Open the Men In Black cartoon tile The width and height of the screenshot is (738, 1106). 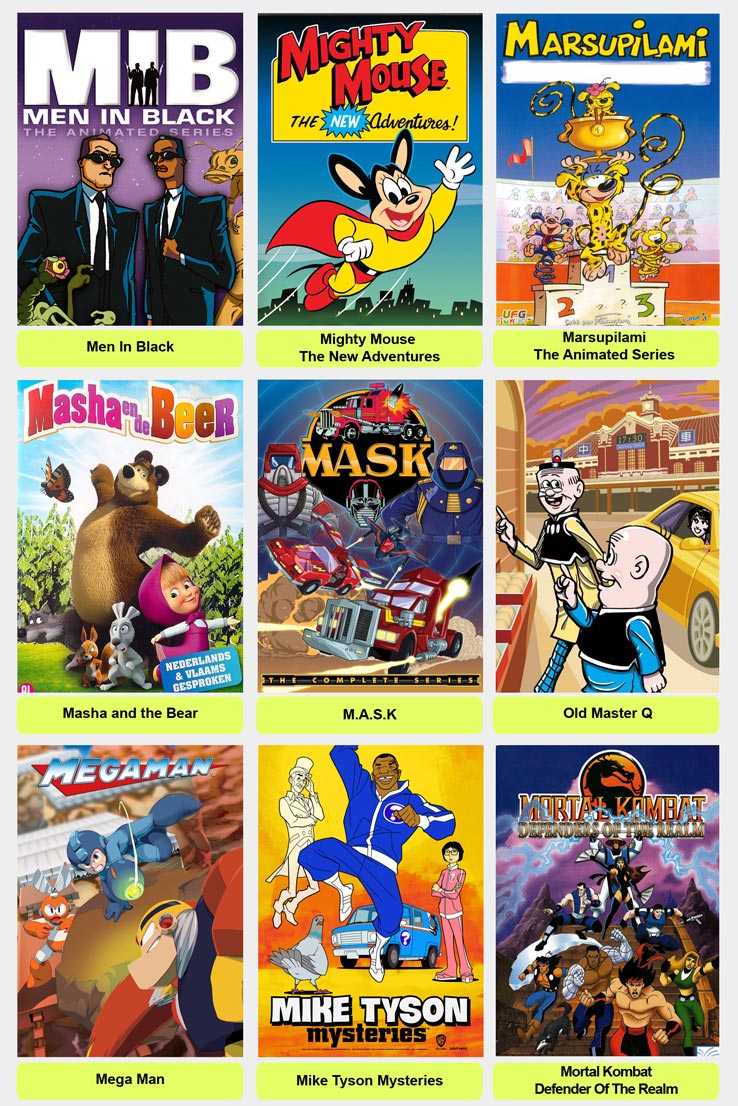[x=130, y=170]
